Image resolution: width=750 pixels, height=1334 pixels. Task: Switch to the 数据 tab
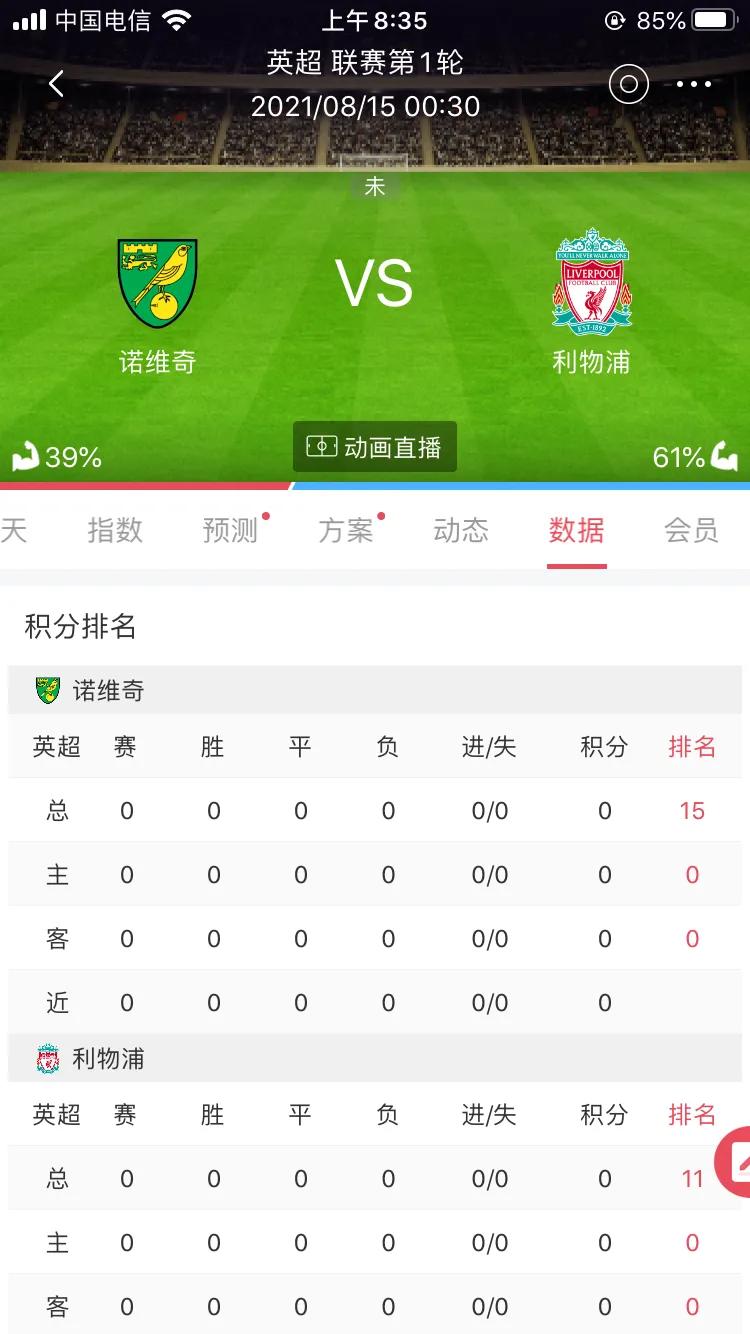point(576,530)
